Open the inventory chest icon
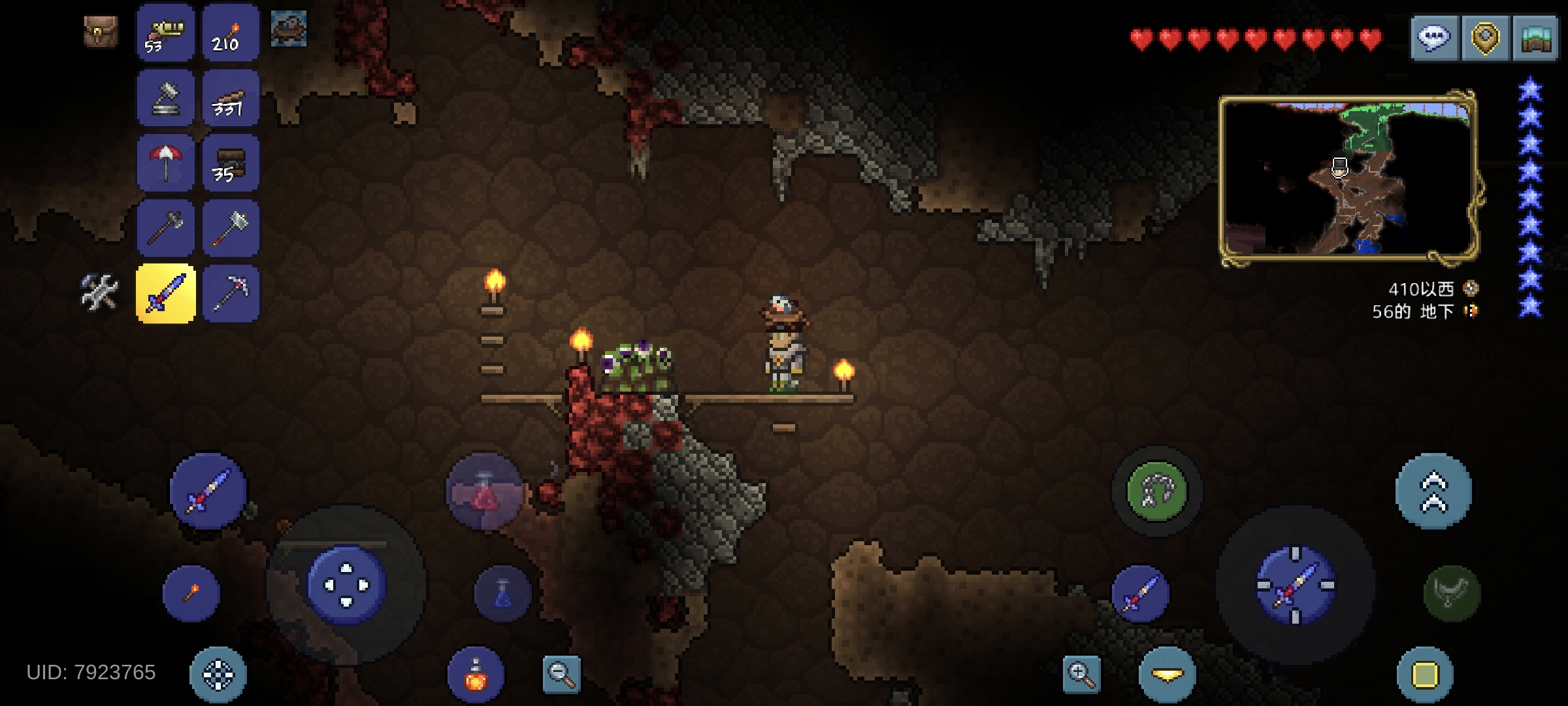 pyautogui.click(x=101, y=31)
